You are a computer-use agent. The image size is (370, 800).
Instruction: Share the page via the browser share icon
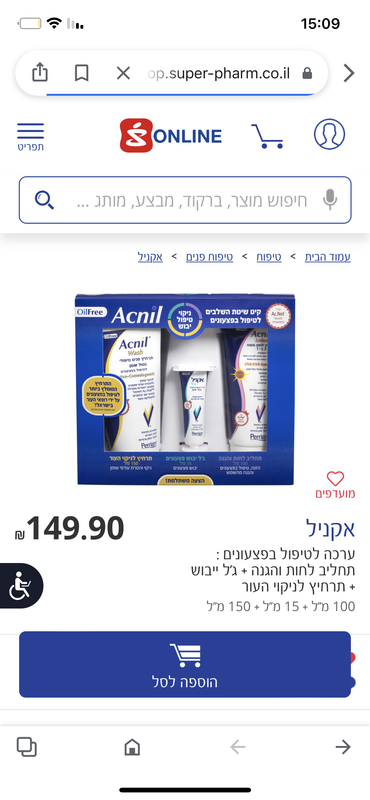pos(40,73)
